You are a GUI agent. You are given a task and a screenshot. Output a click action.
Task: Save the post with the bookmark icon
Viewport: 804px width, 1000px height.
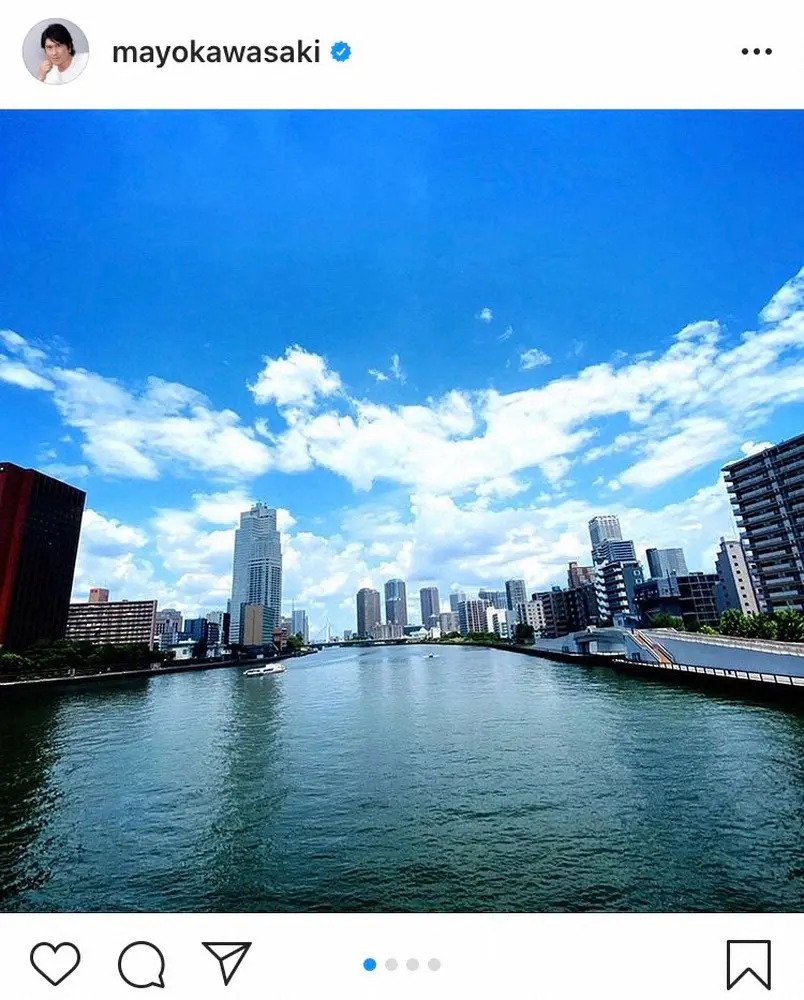[x=748, y=964]
